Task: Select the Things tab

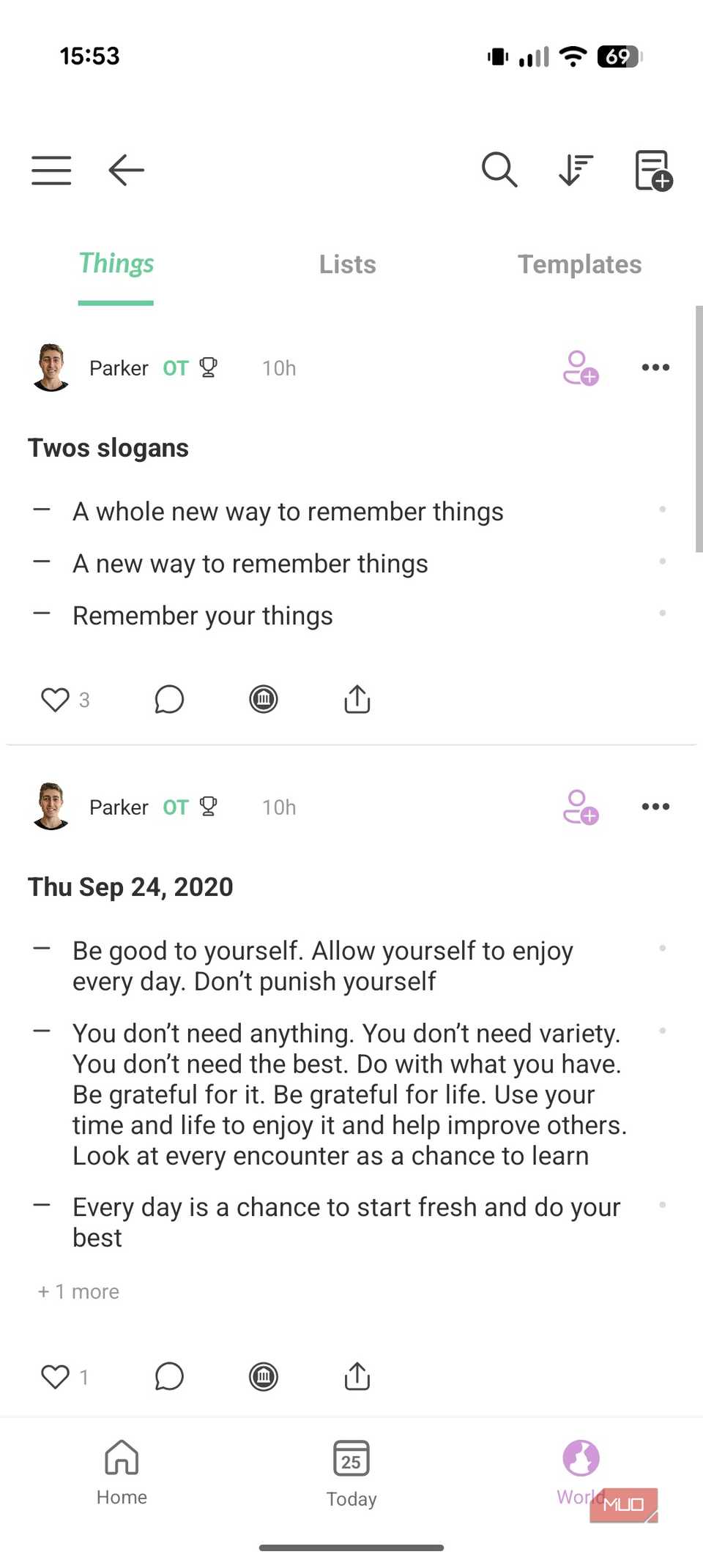Action: (116, 264)
